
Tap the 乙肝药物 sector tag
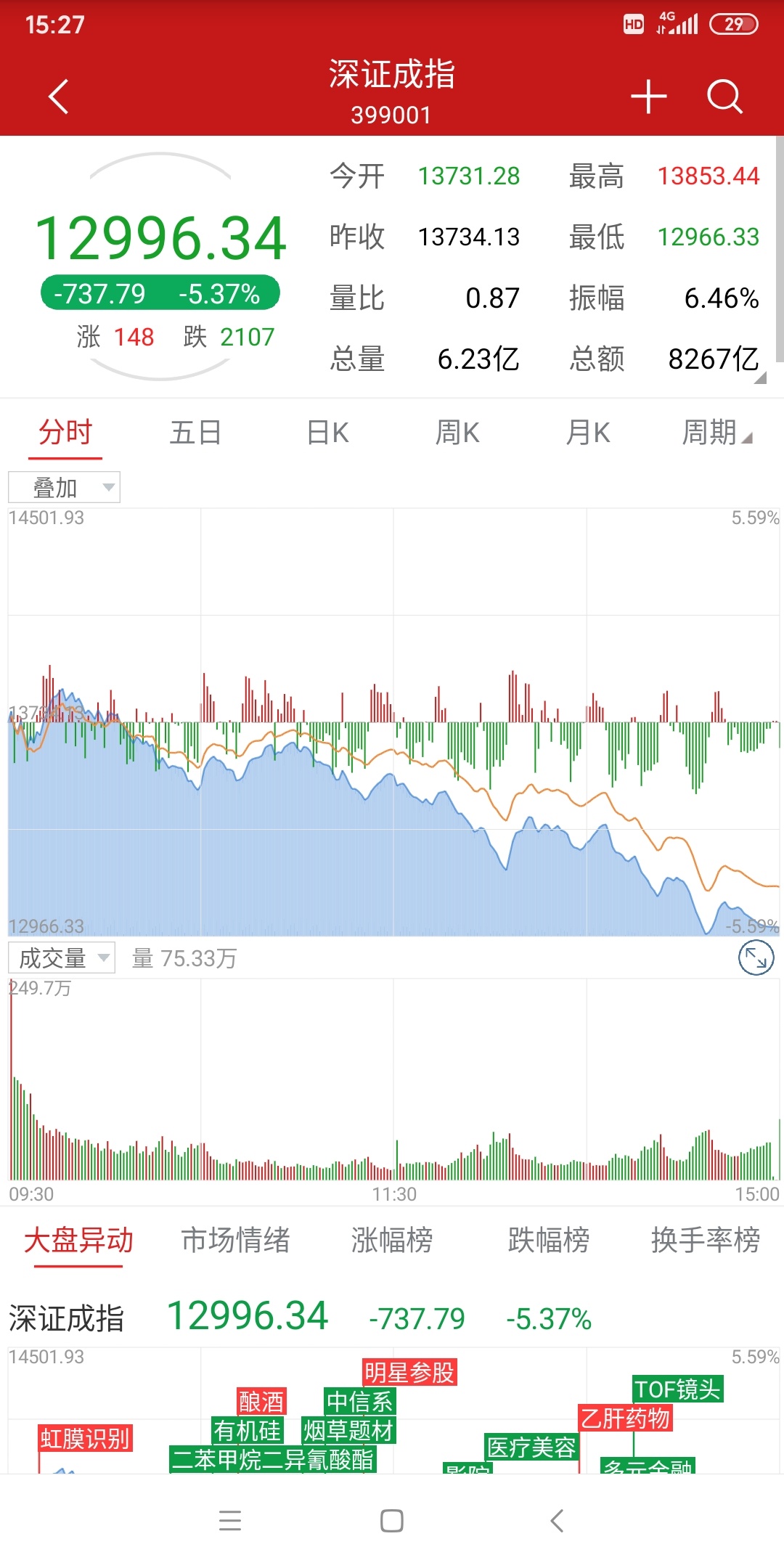point(625,1418)
